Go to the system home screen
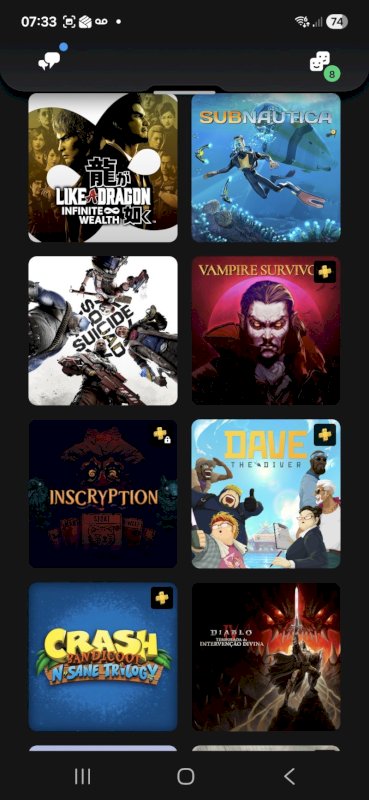Image resolution: width=369 pixels, height=800 pixels. 185,777
